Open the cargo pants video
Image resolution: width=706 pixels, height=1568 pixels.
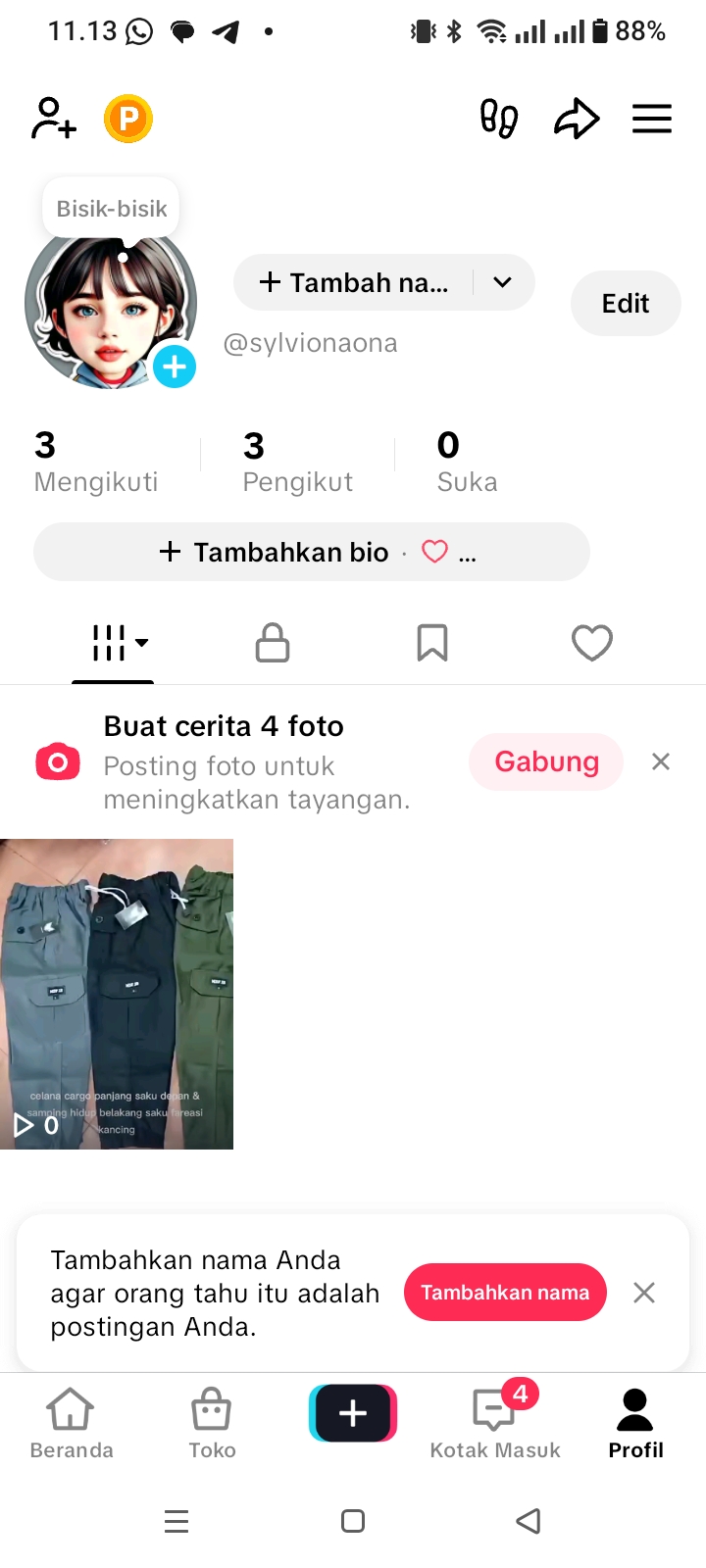pyautogui.click(x=117, y=993)
